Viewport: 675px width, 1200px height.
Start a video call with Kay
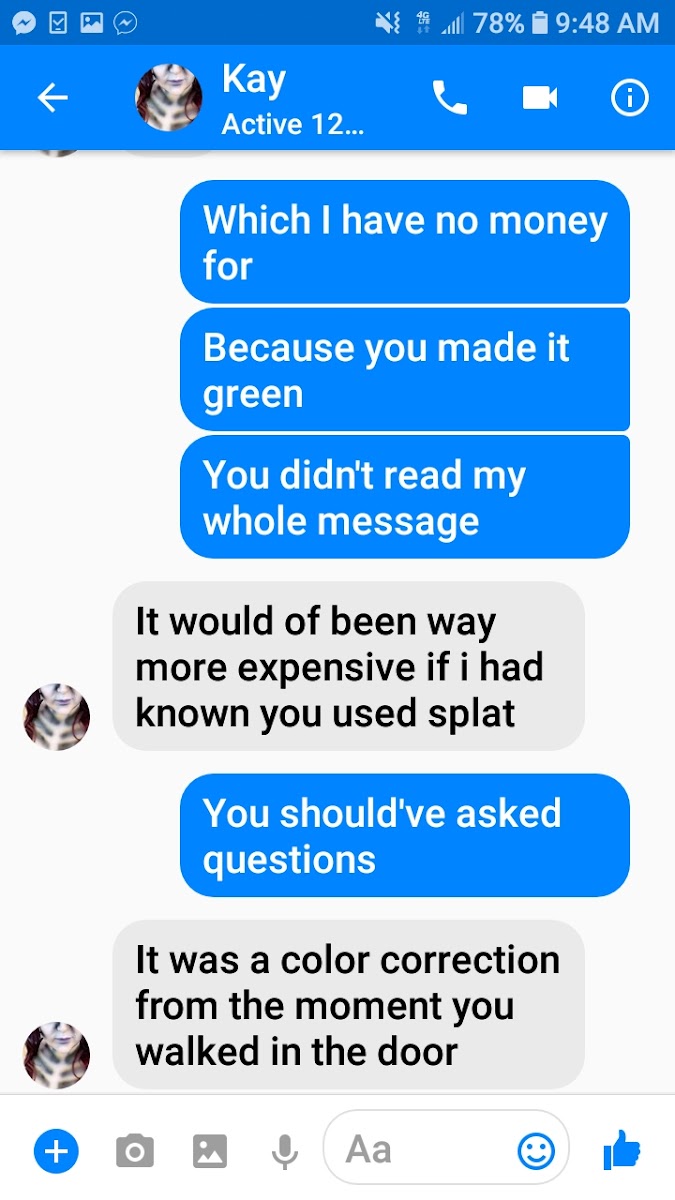click(x=539, y=97)
